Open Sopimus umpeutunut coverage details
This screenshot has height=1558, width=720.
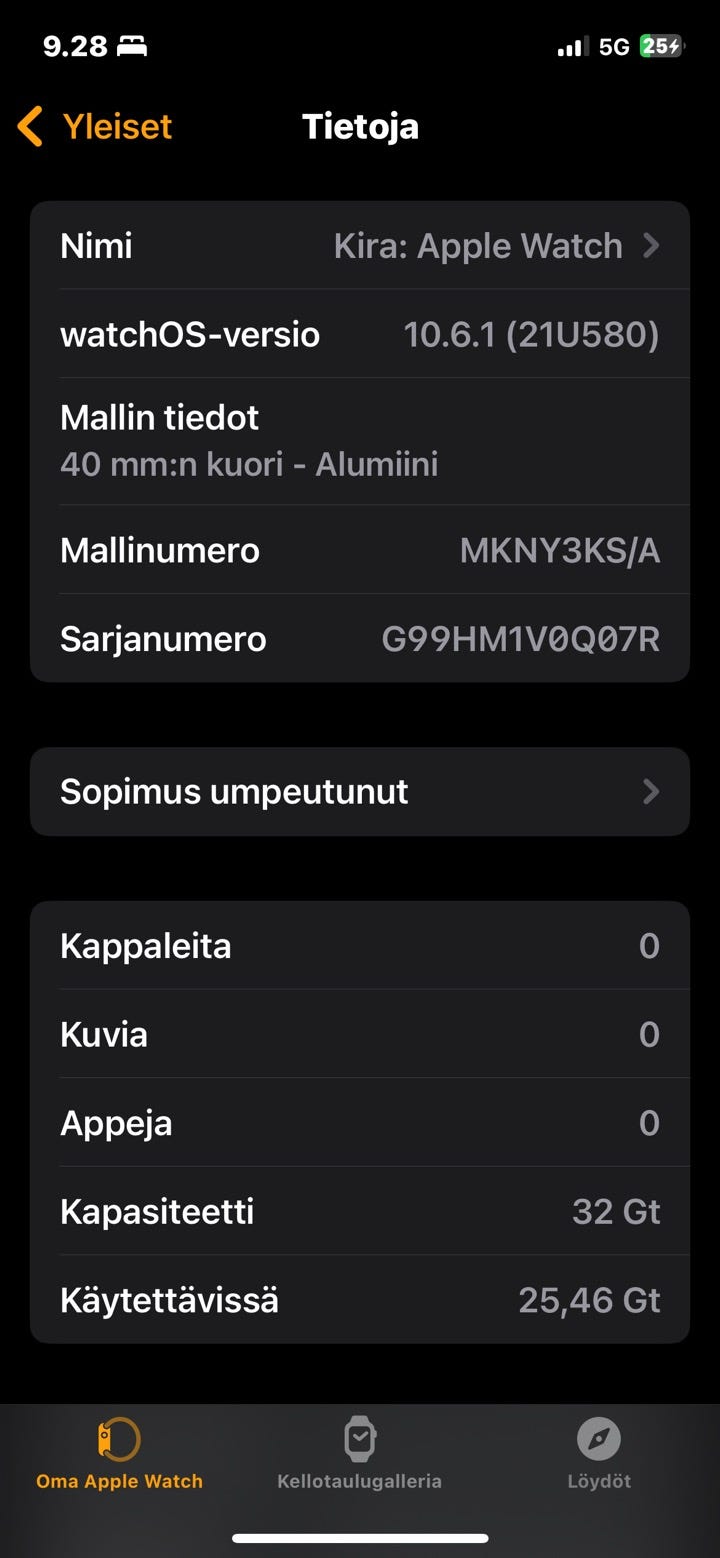(x=360, y=792)
